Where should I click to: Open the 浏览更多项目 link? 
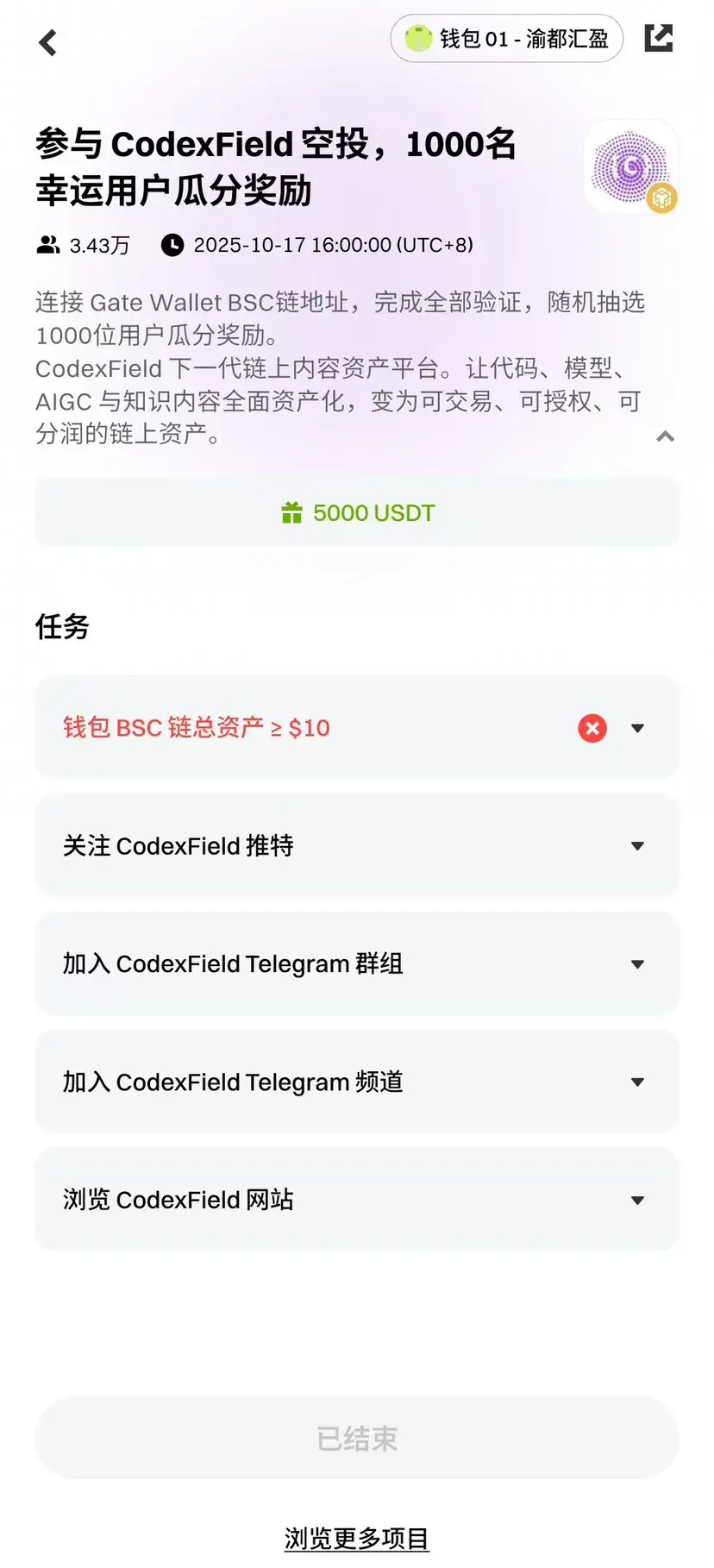click(357, 1538)
